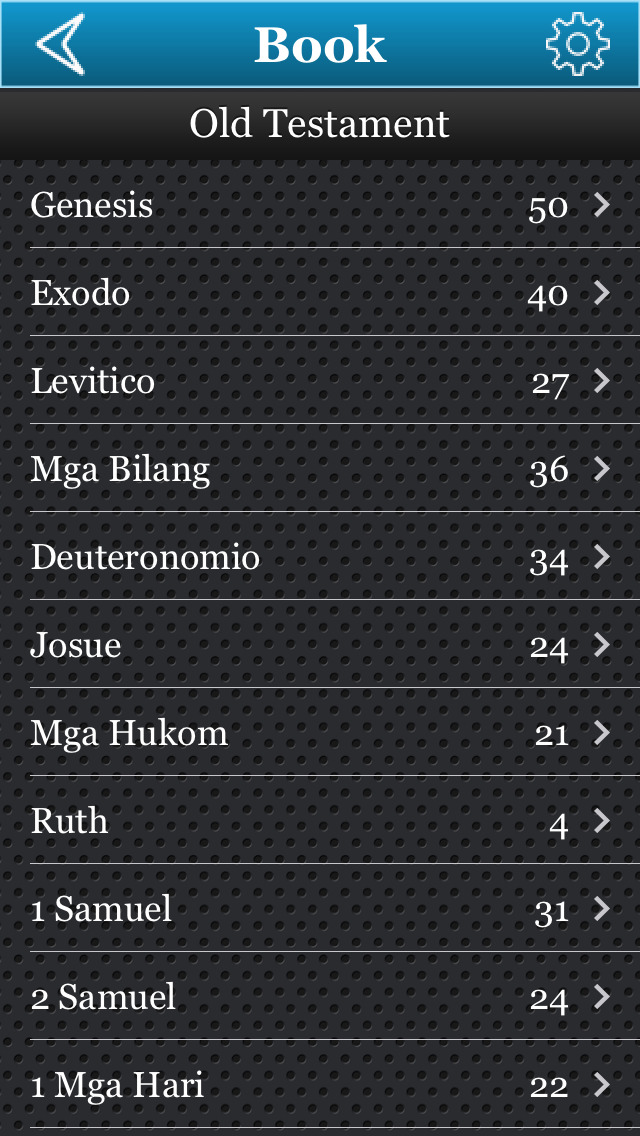The height and width of the screenshot is (1136, 640).
Task: Open 1 Samuel
Action: [320, 909]
